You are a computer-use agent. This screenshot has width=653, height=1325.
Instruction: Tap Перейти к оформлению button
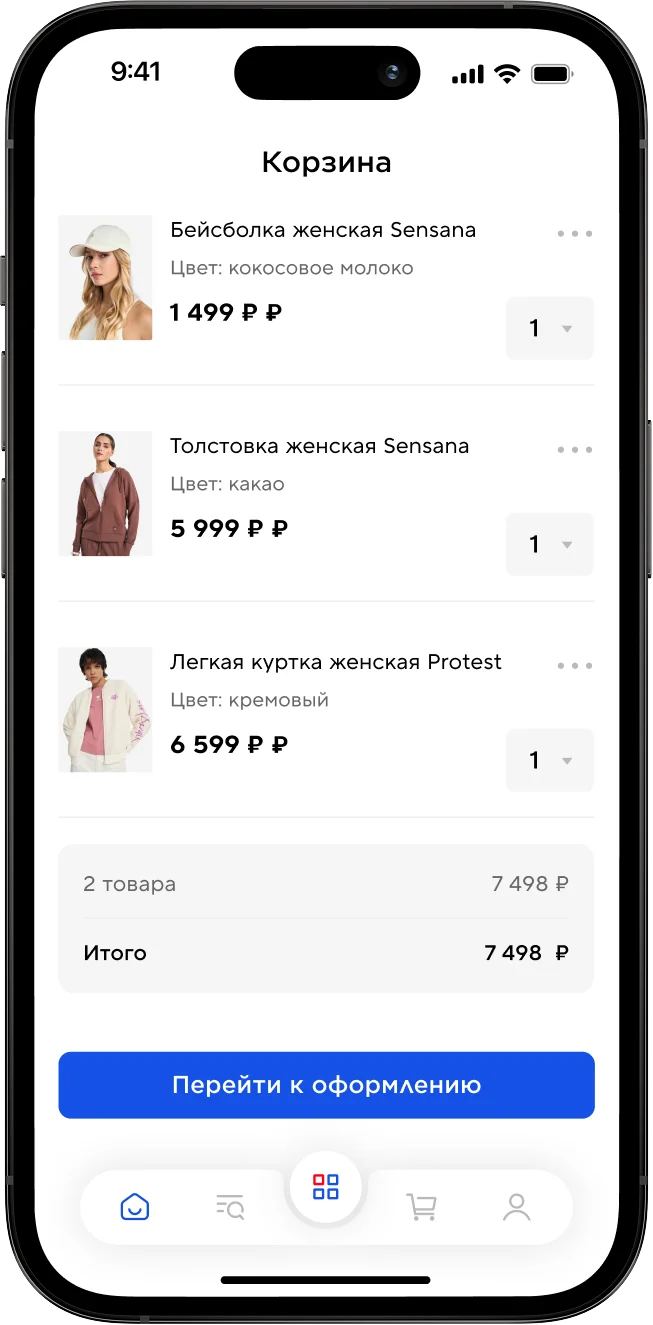[326, 1085]
